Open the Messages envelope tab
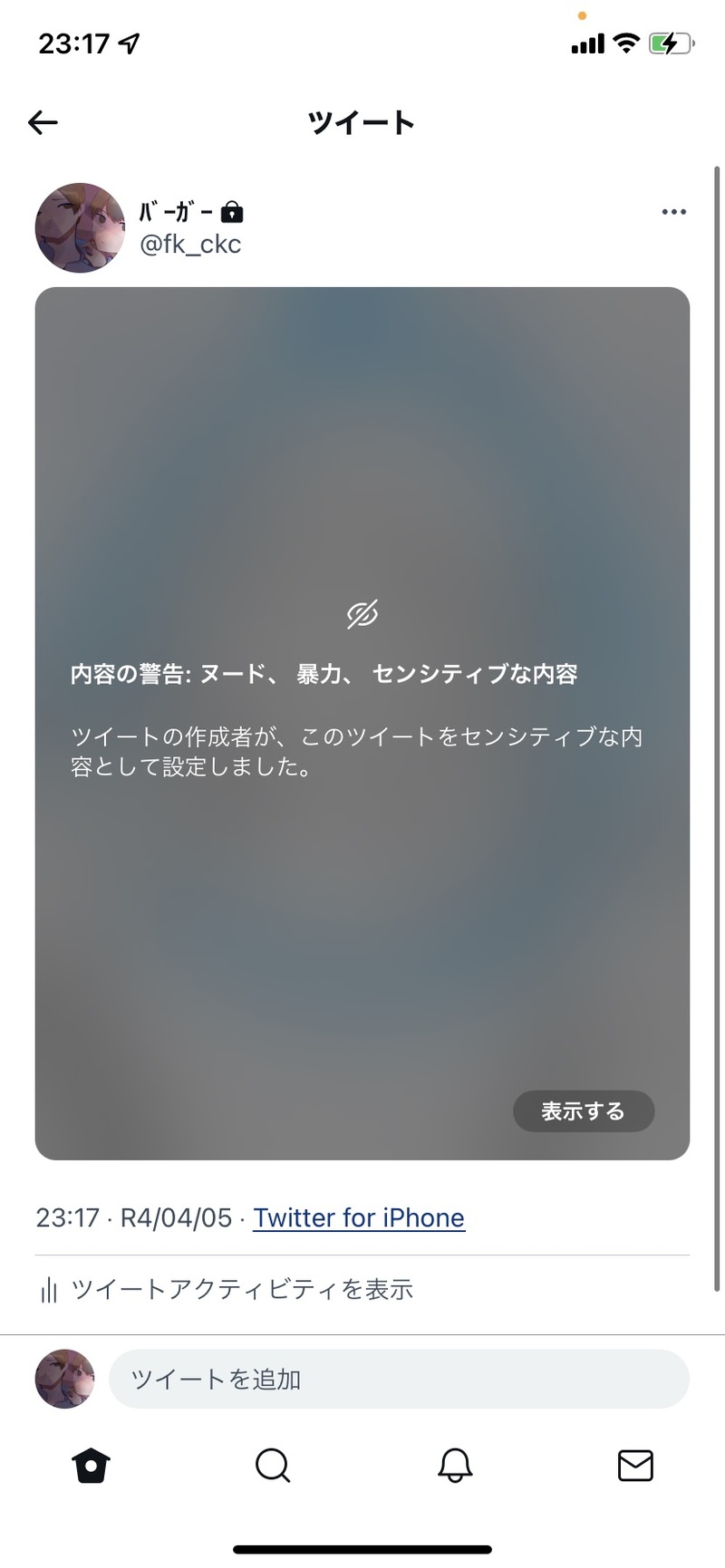Screen dimensions: 725x1568 coord(635,1465)
